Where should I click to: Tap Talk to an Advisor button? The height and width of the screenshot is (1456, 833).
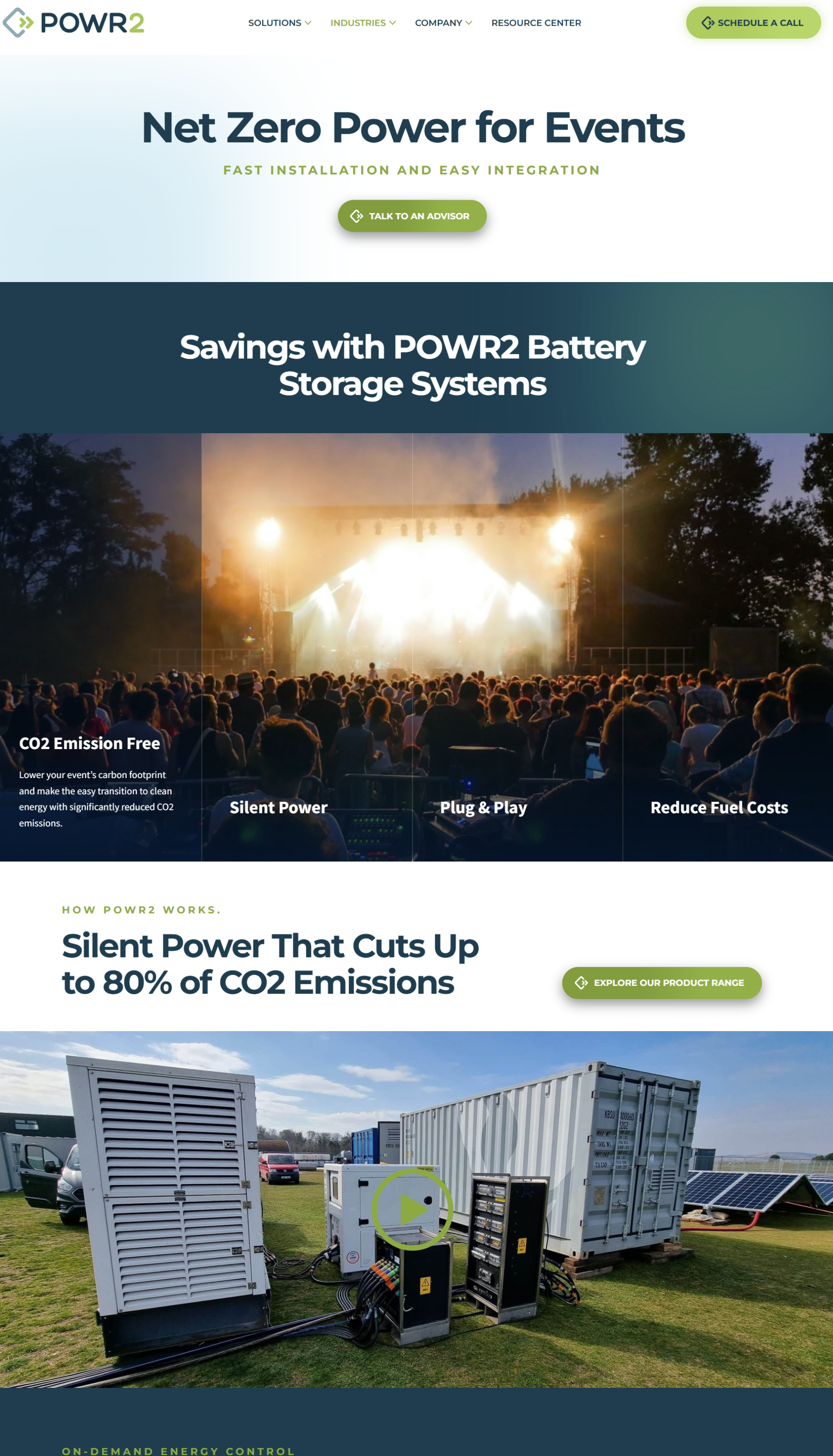(x=412, y=216)
